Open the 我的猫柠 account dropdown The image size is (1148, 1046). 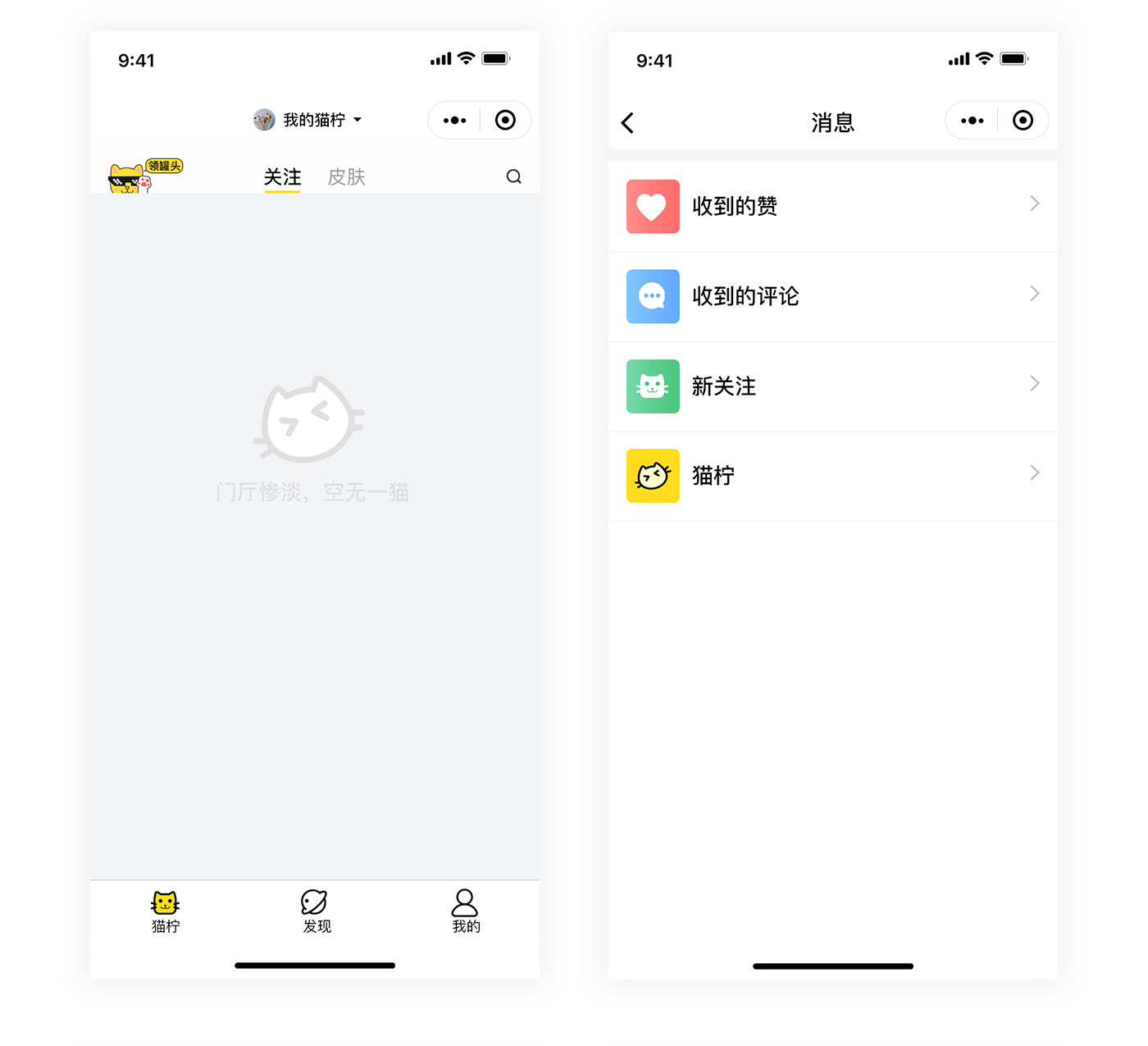308,120
